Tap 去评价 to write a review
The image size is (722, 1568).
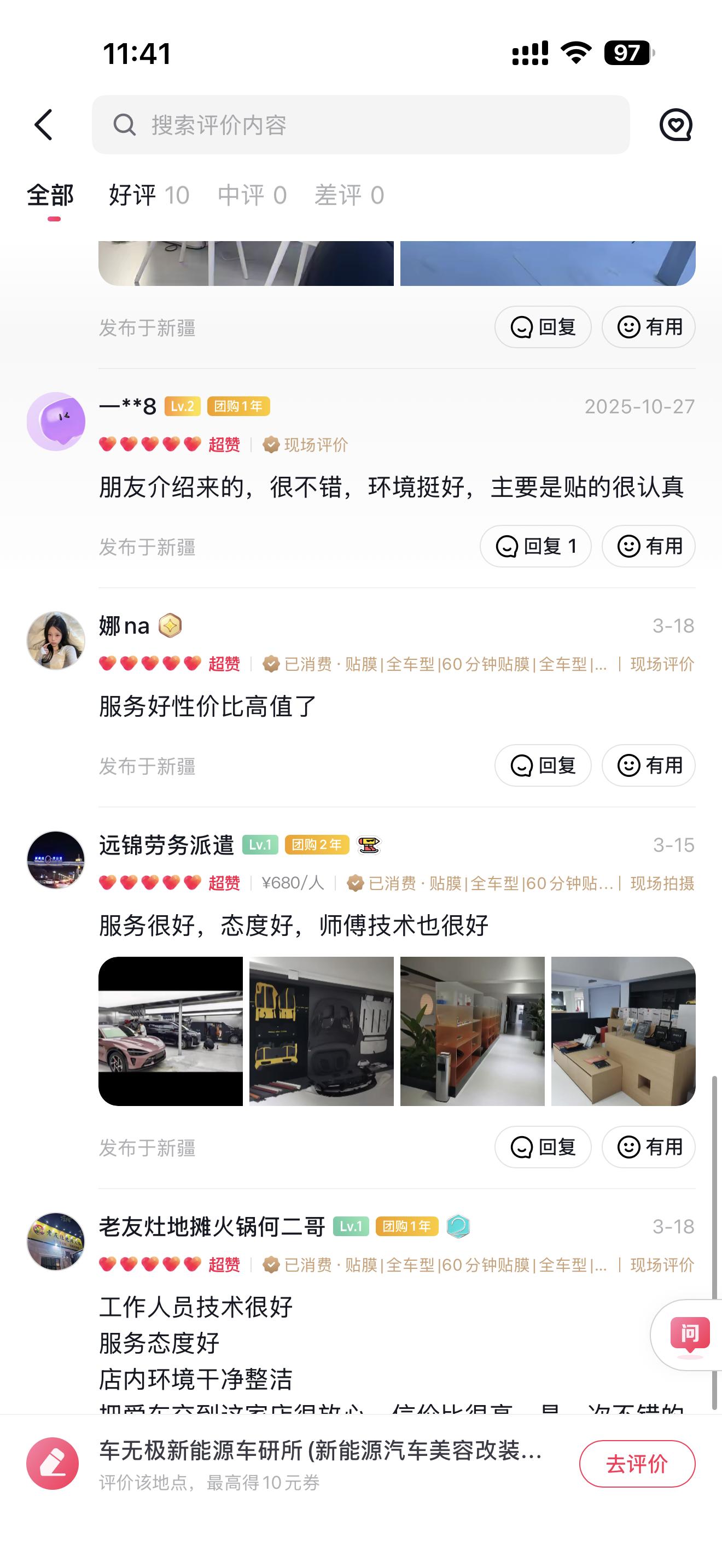(637, 1464)
